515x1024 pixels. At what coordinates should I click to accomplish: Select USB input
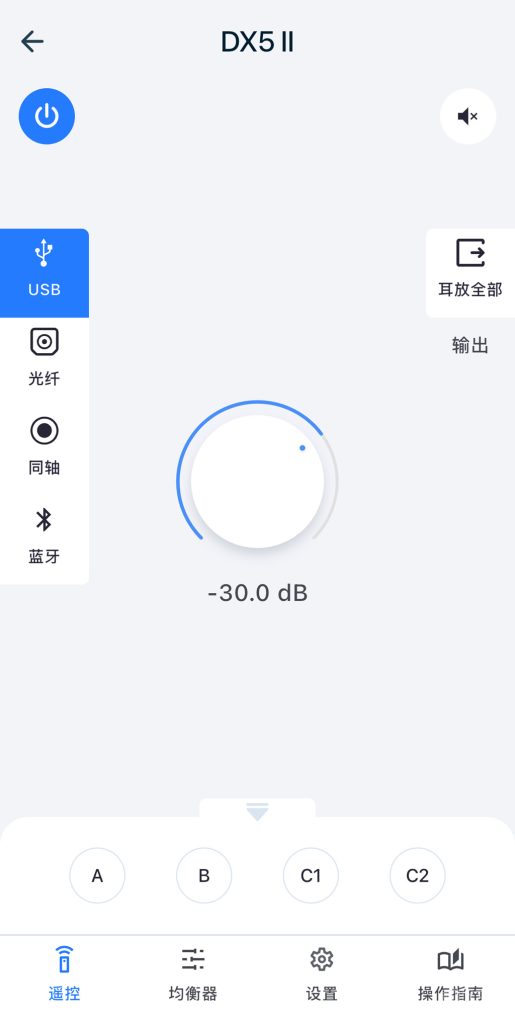(x=44, y=273)
